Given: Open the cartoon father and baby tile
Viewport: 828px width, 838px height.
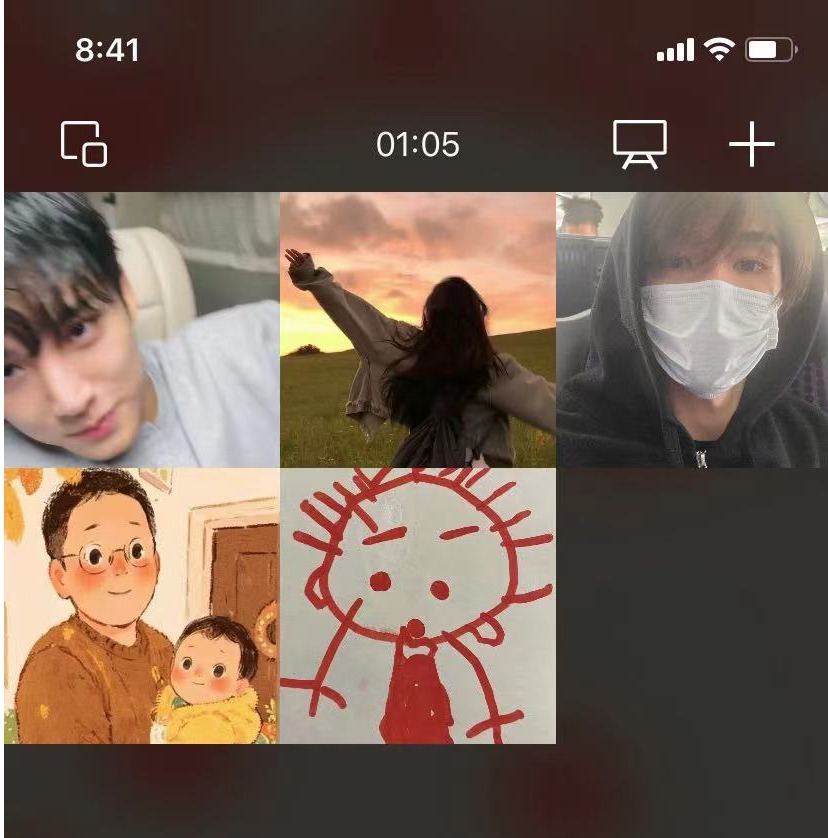Looking at the screenshot, I should click(141, 606).
